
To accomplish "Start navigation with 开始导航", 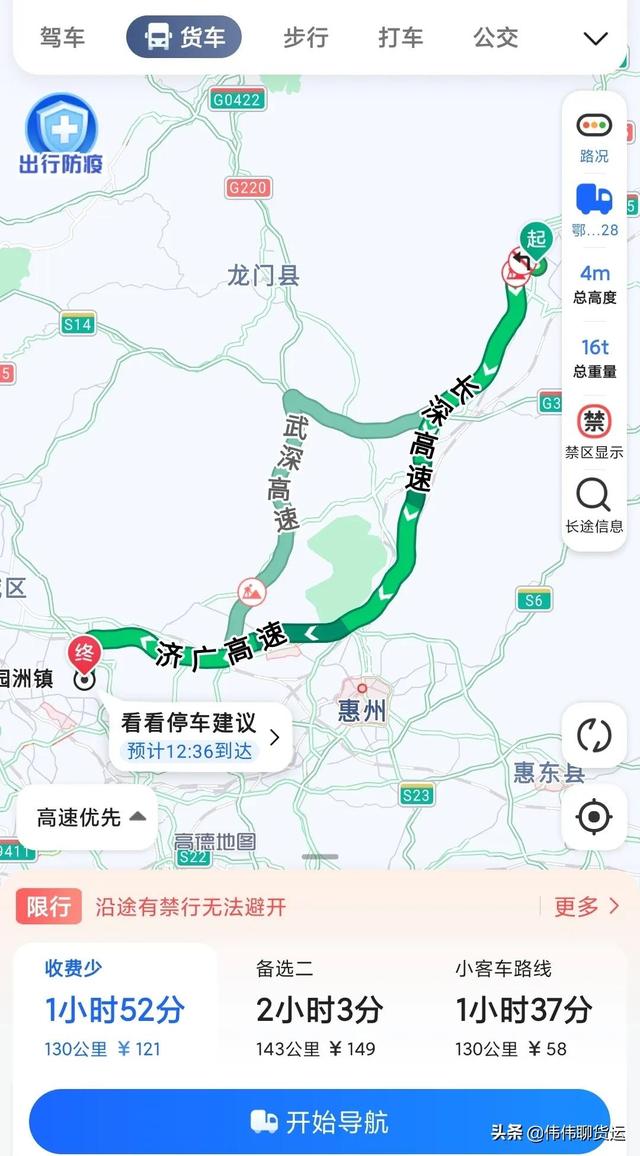I will [319, 1121].
